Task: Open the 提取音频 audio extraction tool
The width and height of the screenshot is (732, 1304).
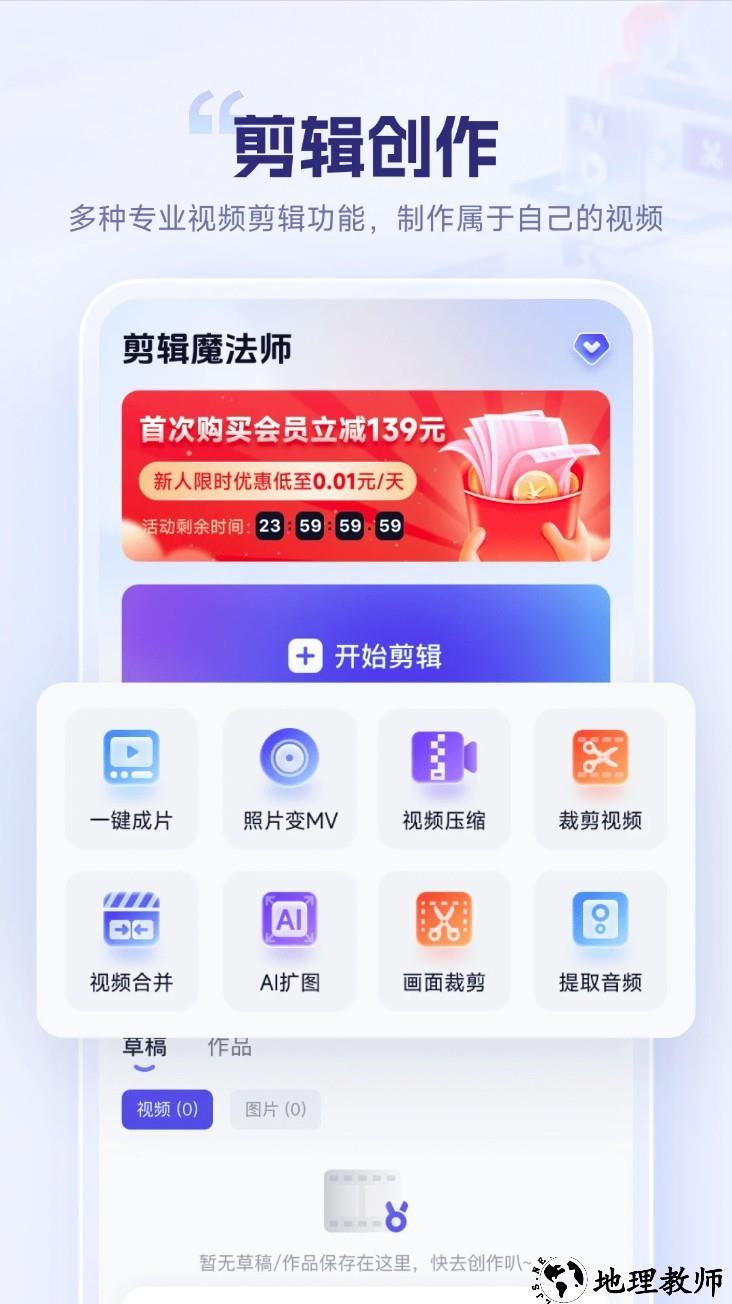Action: coord(599,940)
